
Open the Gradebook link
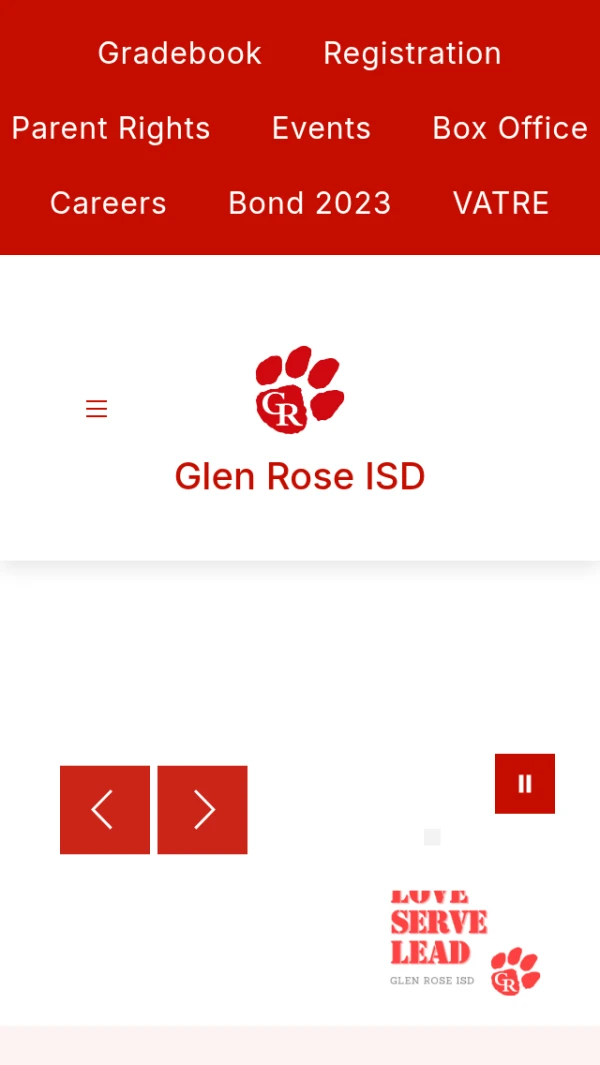[x=179, y=53]
